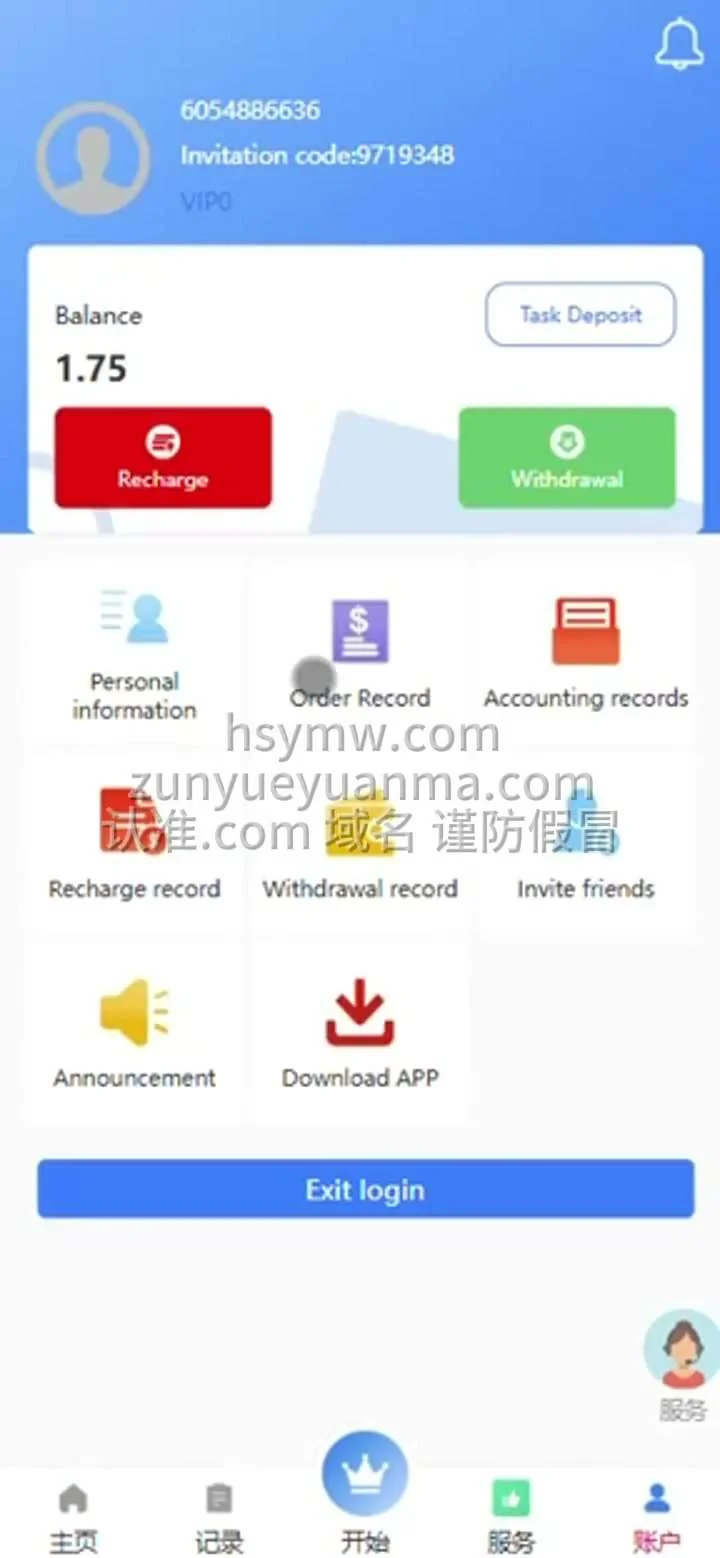Go to the 记录 records tab
The image size is (720, 1558).
point(219,1517)
